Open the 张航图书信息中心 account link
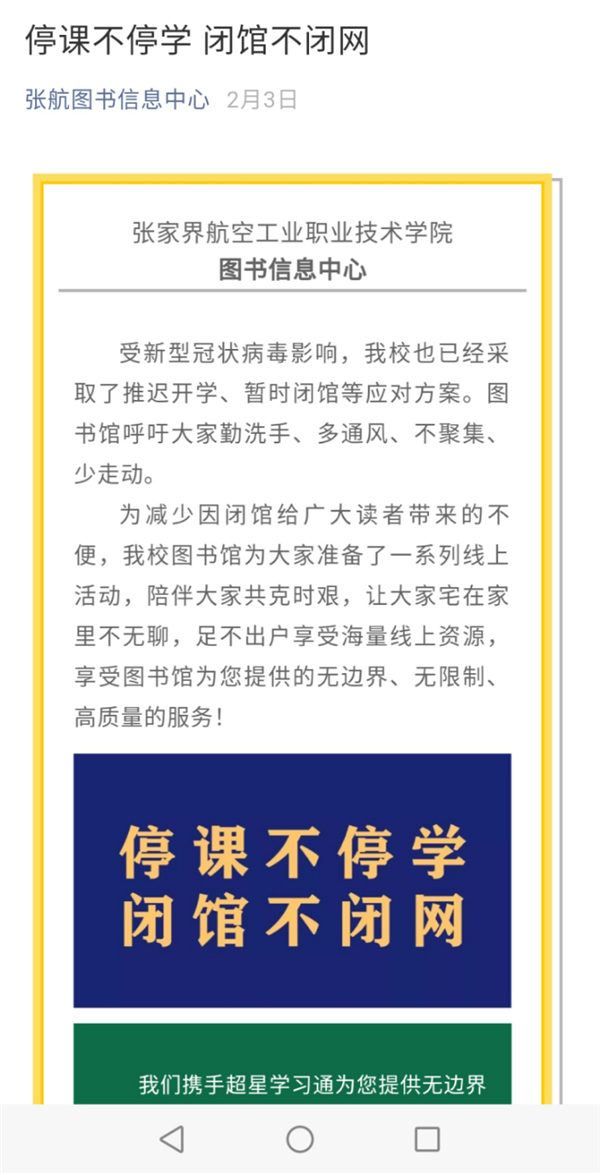The width and height of the screenshot is (600, 1175). 117,99
